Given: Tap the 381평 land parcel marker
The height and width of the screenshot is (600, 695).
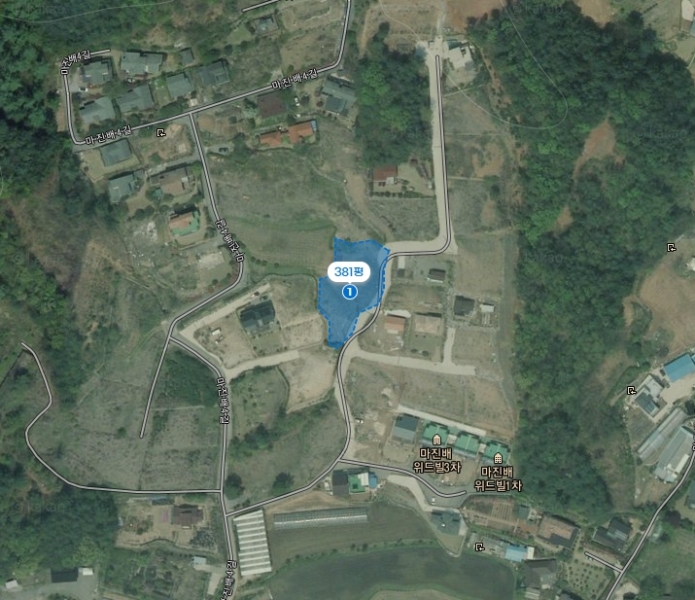Looking at the screenshot, I should pos(349,273).
